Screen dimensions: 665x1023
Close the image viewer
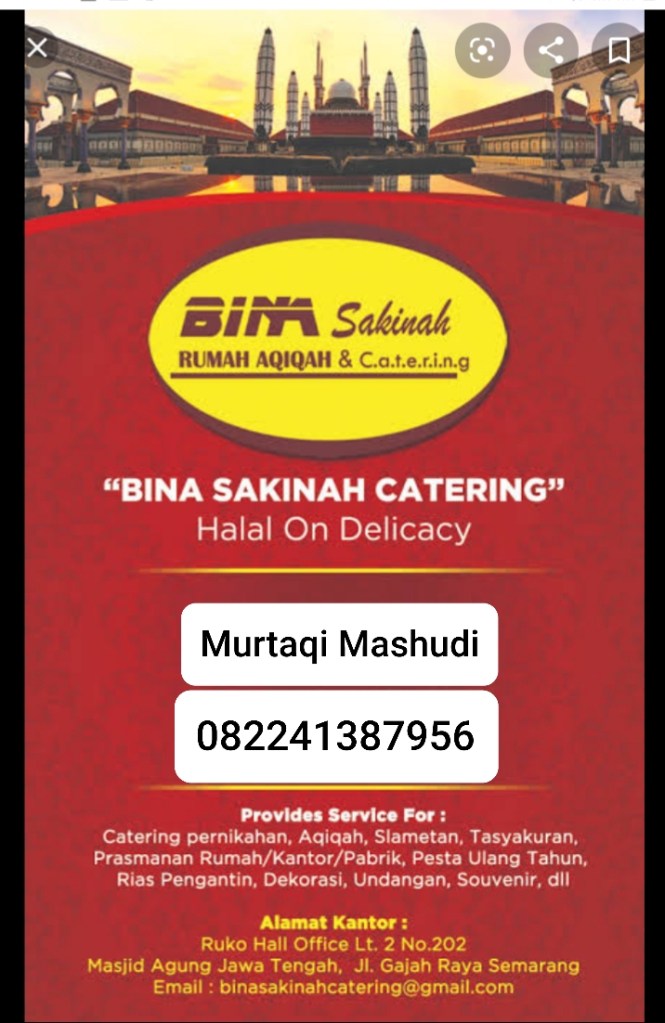pyautogui.click(x=37, y=47)
